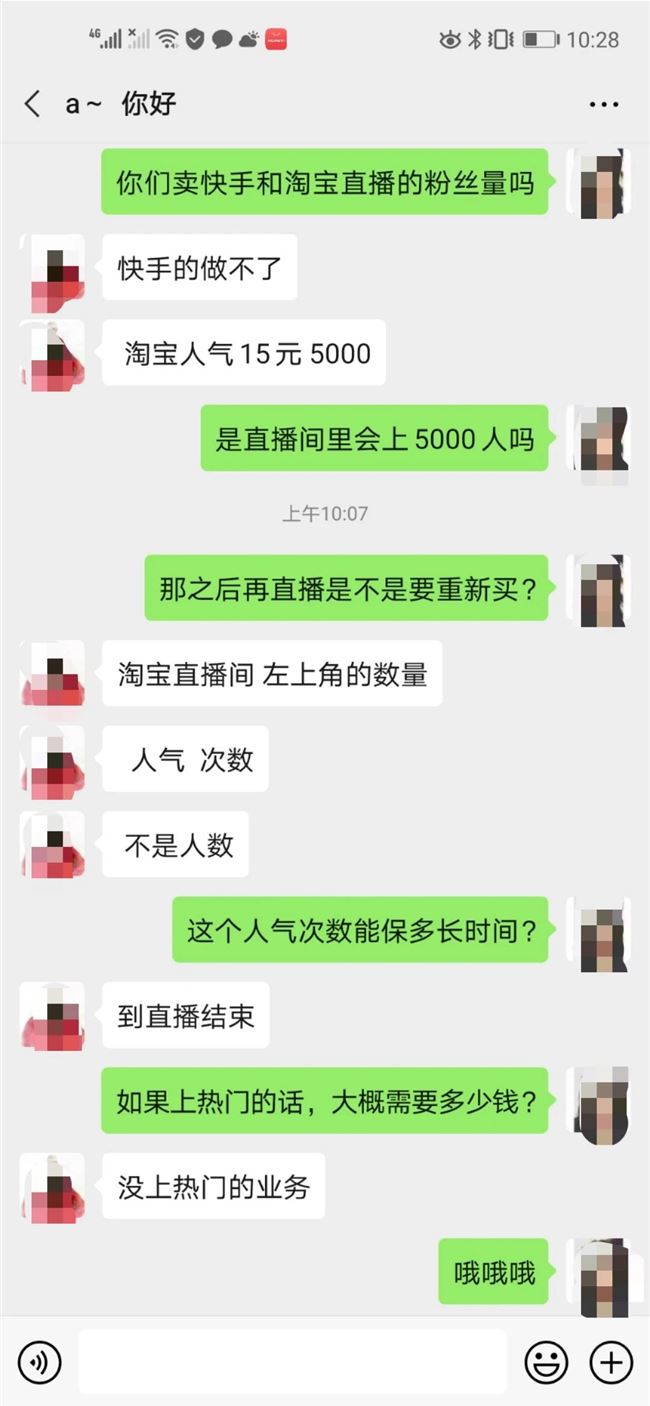Go back to the chat list
Viewport: 650px width, 1406px height.
pos(33,104)
